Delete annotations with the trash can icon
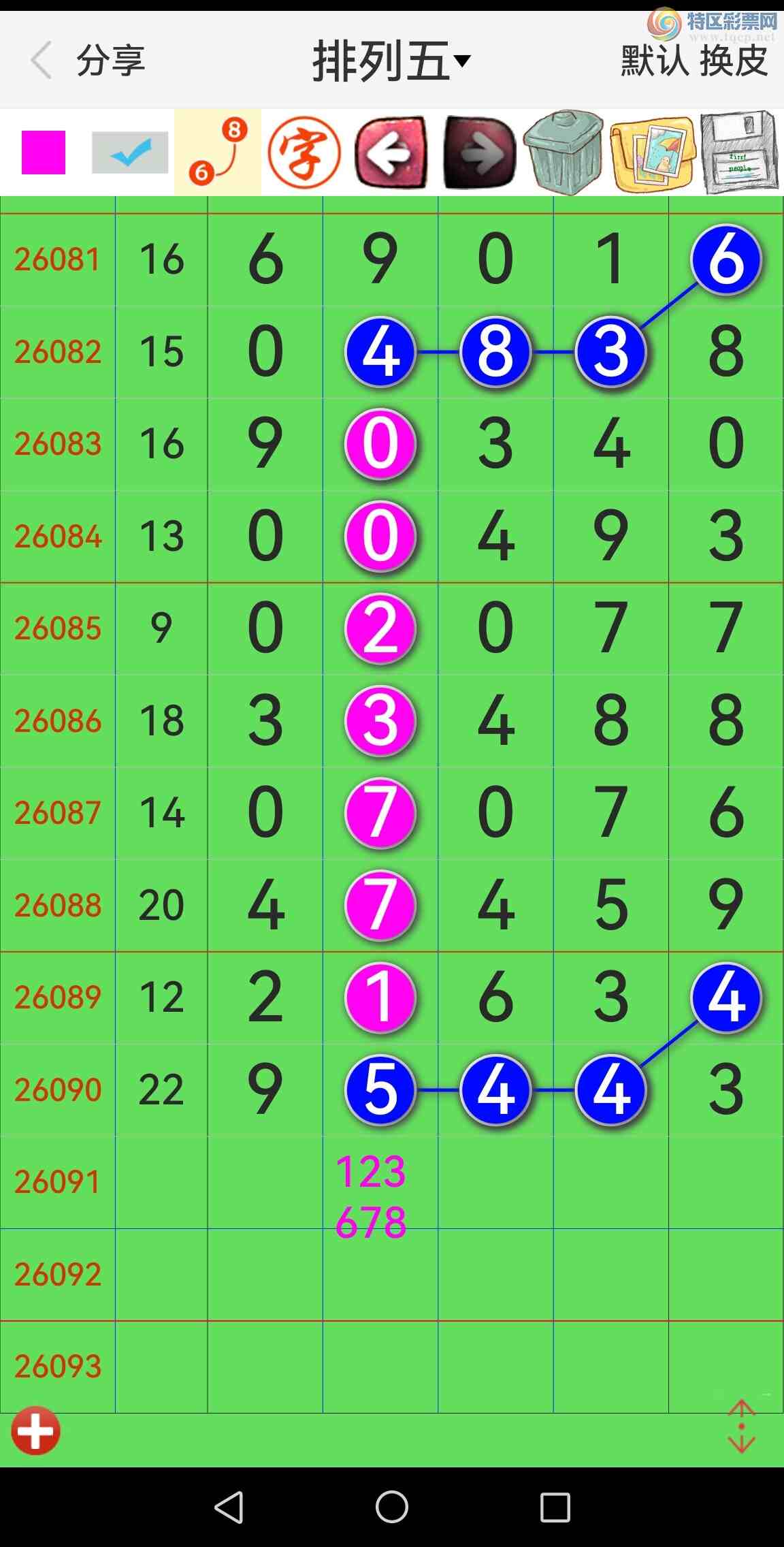784x1547 pixels. pyautogui.click(x=565, y=151)
